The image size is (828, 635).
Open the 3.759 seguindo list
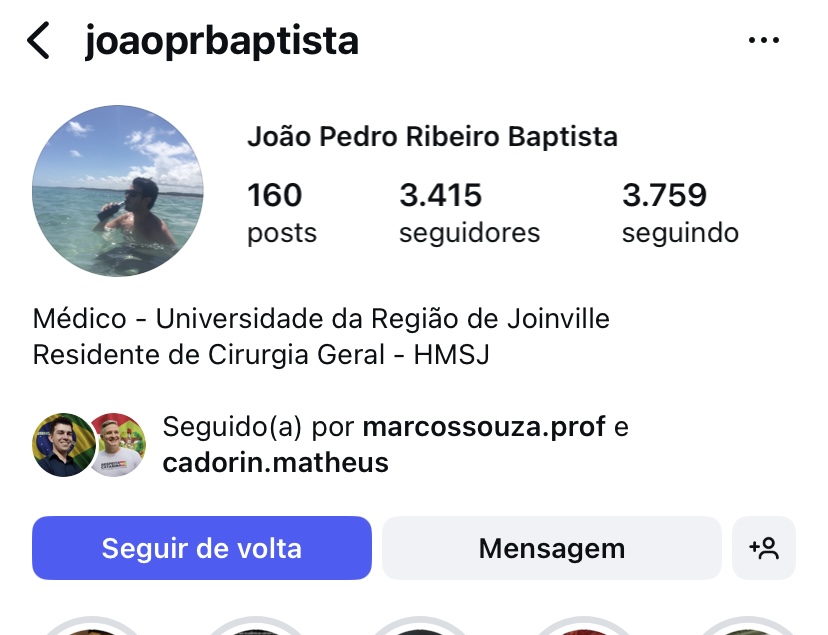(x=680, y=212)
